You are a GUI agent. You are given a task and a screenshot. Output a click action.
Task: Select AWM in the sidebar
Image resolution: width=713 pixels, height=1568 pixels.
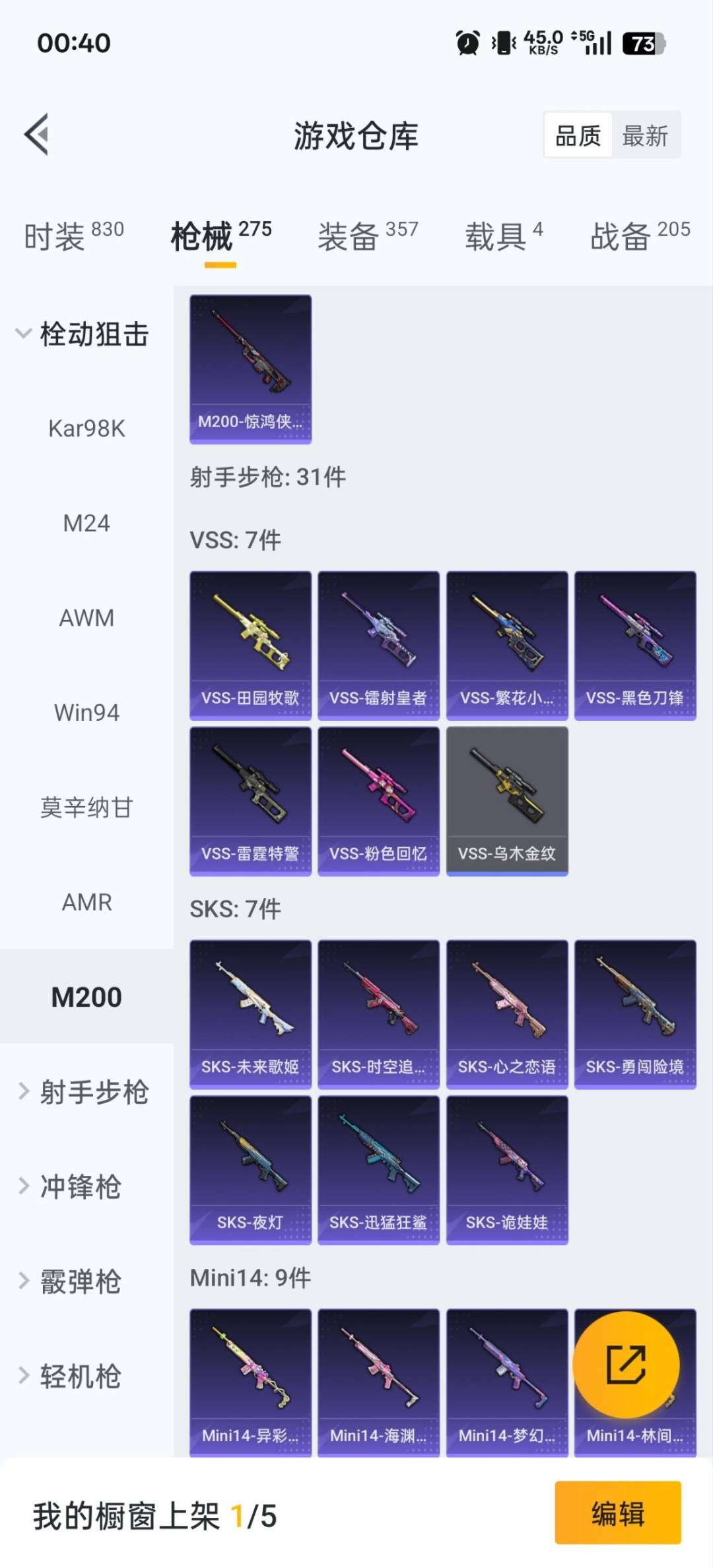[86, 617]
